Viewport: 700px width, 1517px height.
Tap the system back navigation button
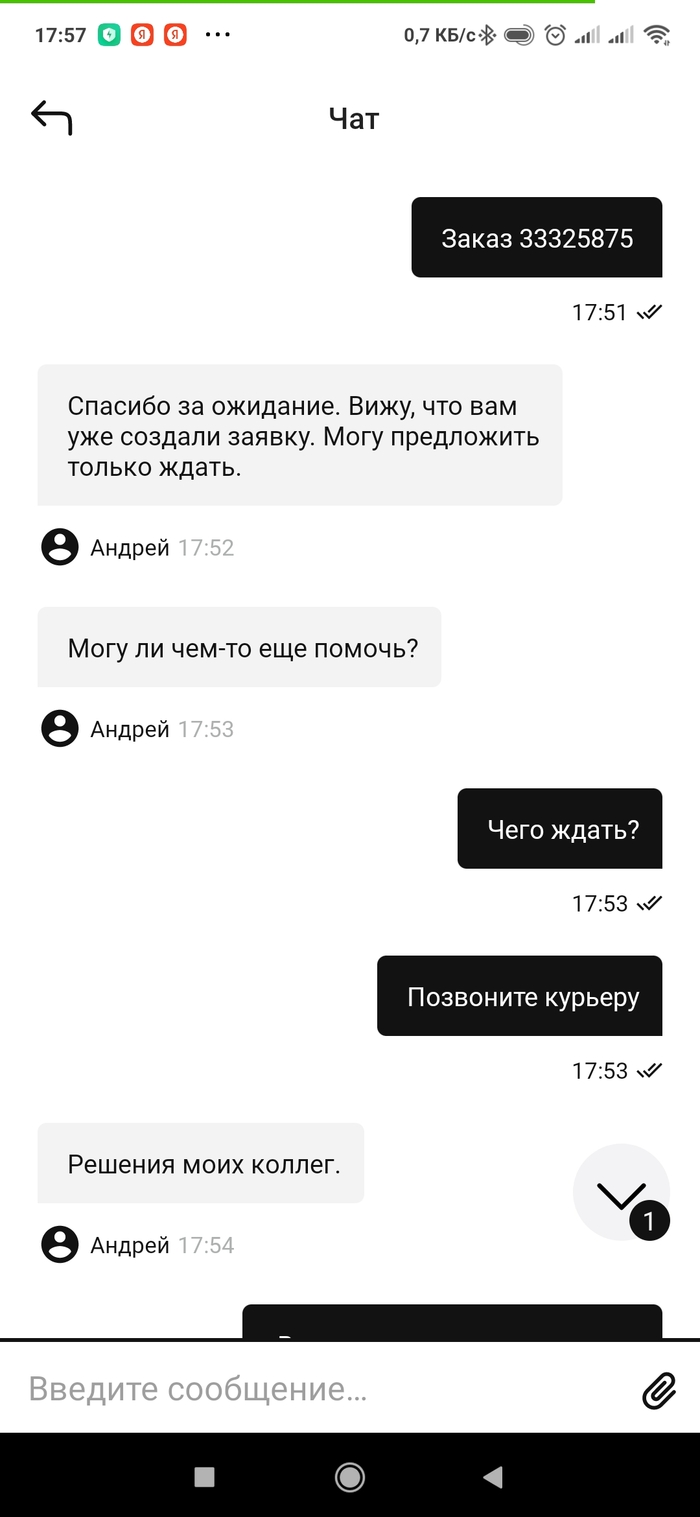click(492, 1477)
